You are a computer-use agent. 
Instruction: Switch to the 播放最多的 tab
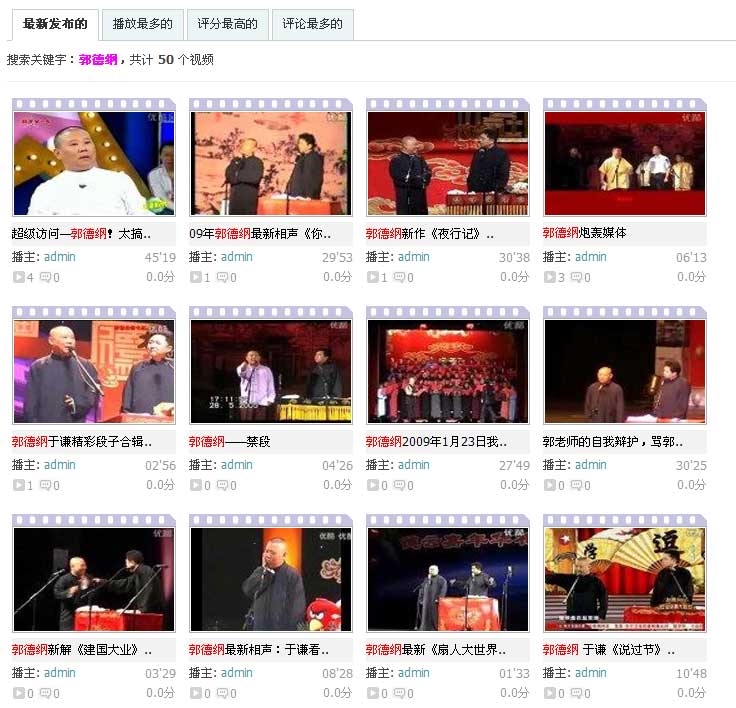point(142,24)
